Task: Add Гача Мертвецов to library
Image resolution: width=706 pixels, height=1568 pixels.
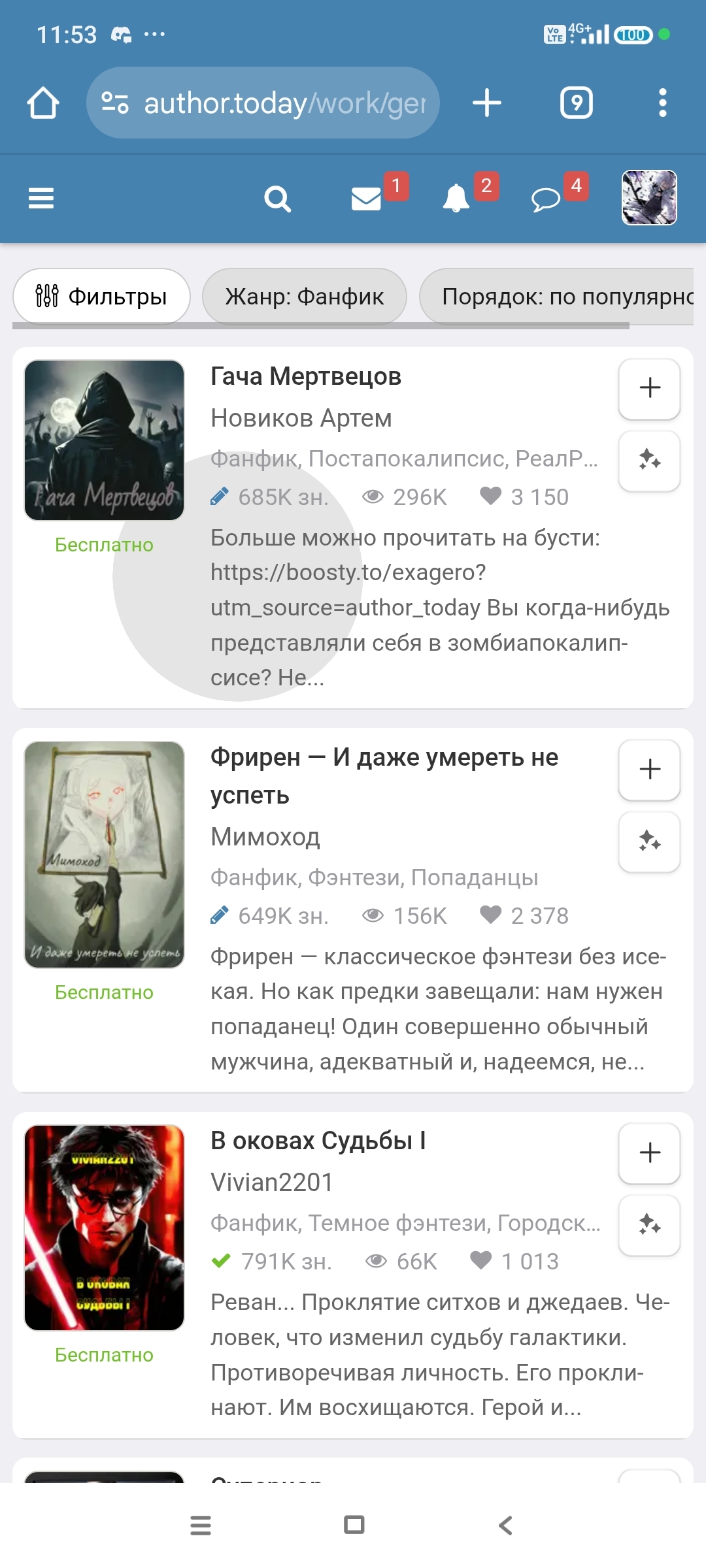Action: tap(649, 388)
